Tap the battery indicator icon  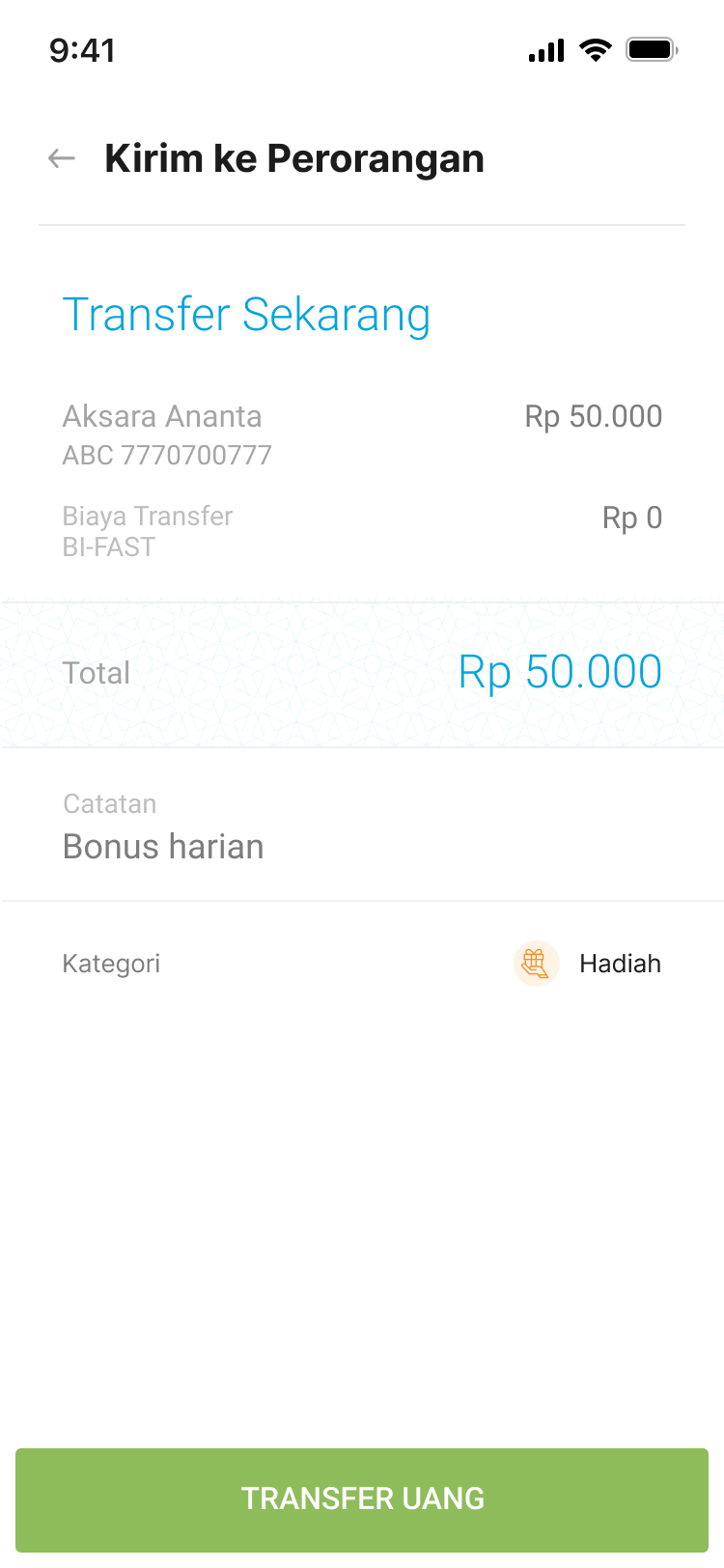pyautogui.click(x=652, y=49)
